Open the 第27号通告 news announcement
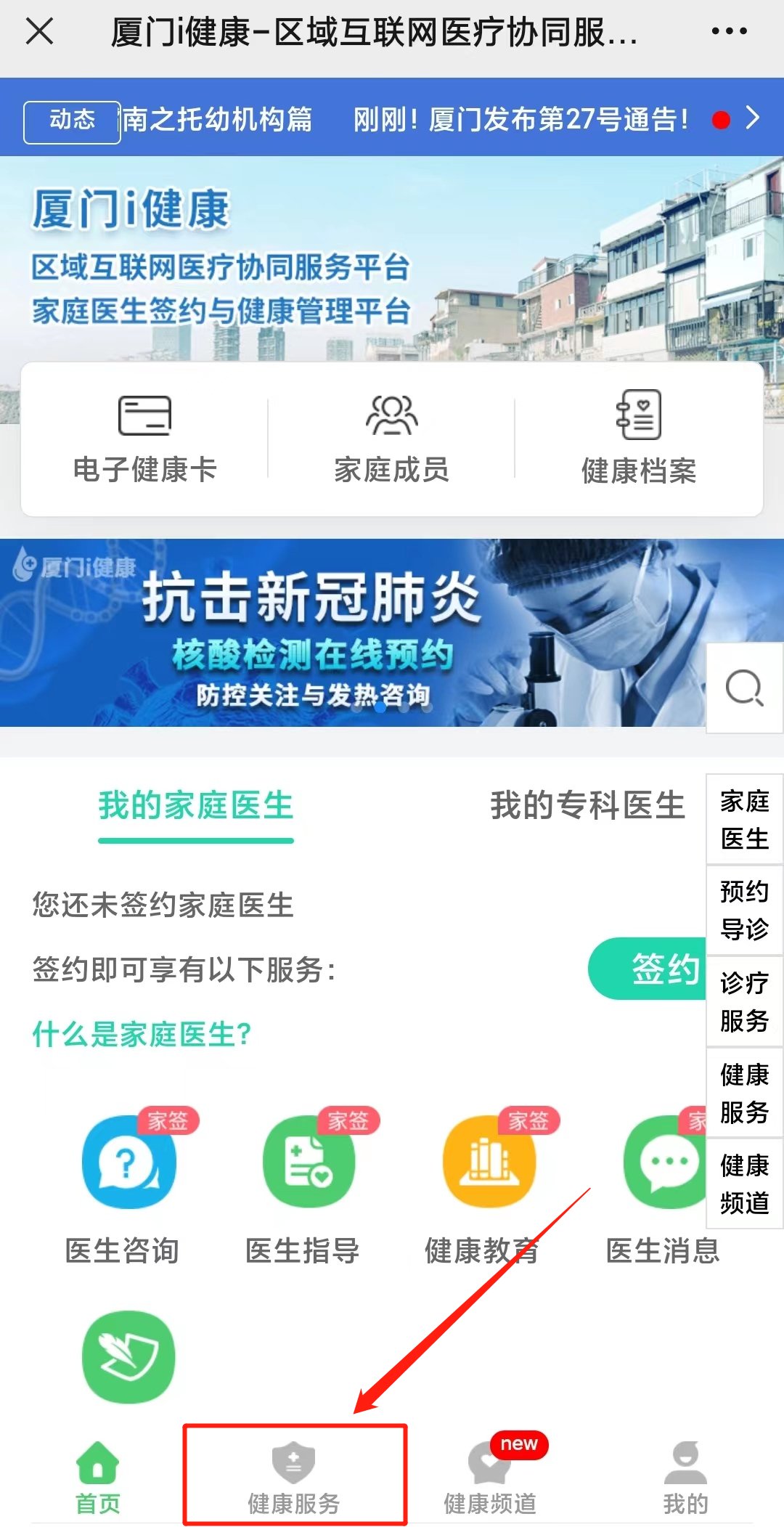The height and width of the screenshot is (1527, 784). click(520, 119)
